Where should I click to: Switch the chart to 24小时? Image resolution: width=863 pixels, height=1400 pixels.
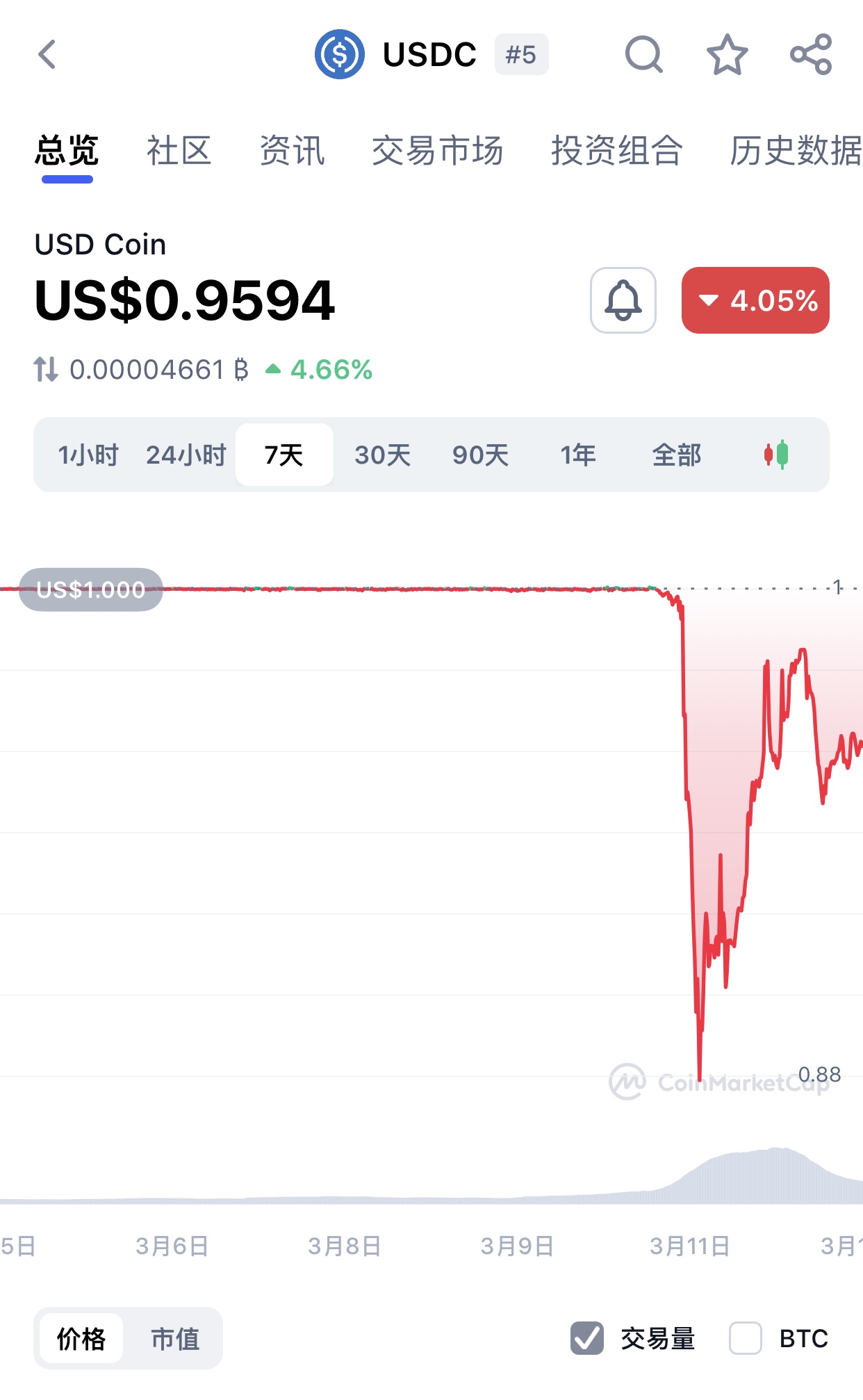pos(186,455)
